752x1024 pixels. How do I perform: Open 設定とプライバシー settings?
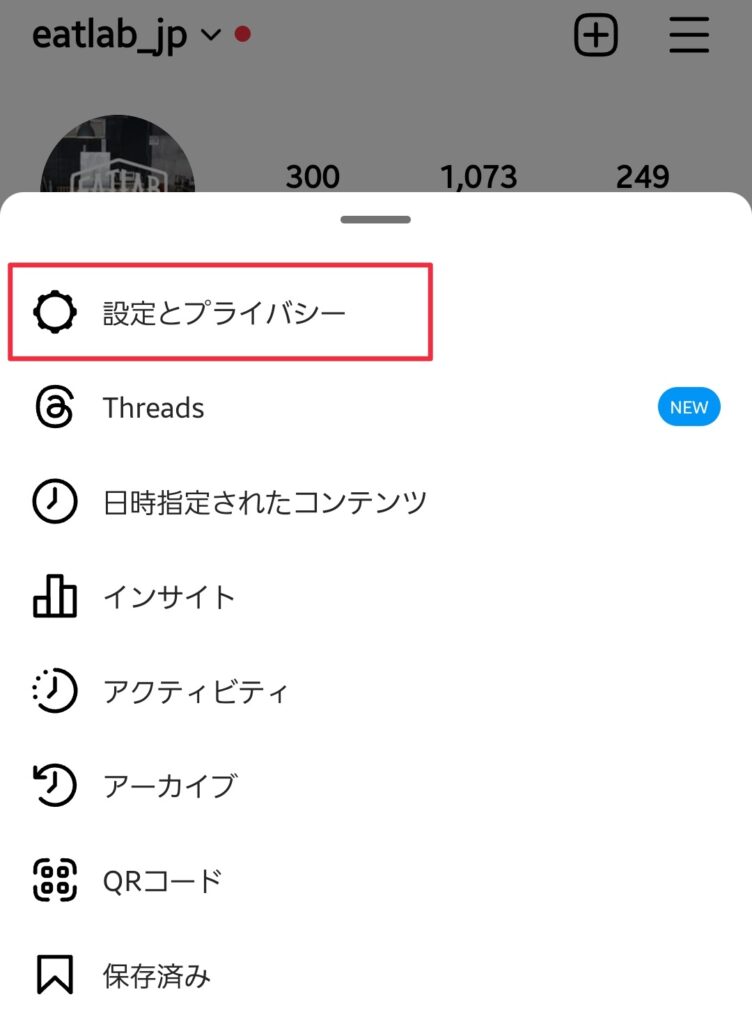pyautogui.click(x=222, y=312)
